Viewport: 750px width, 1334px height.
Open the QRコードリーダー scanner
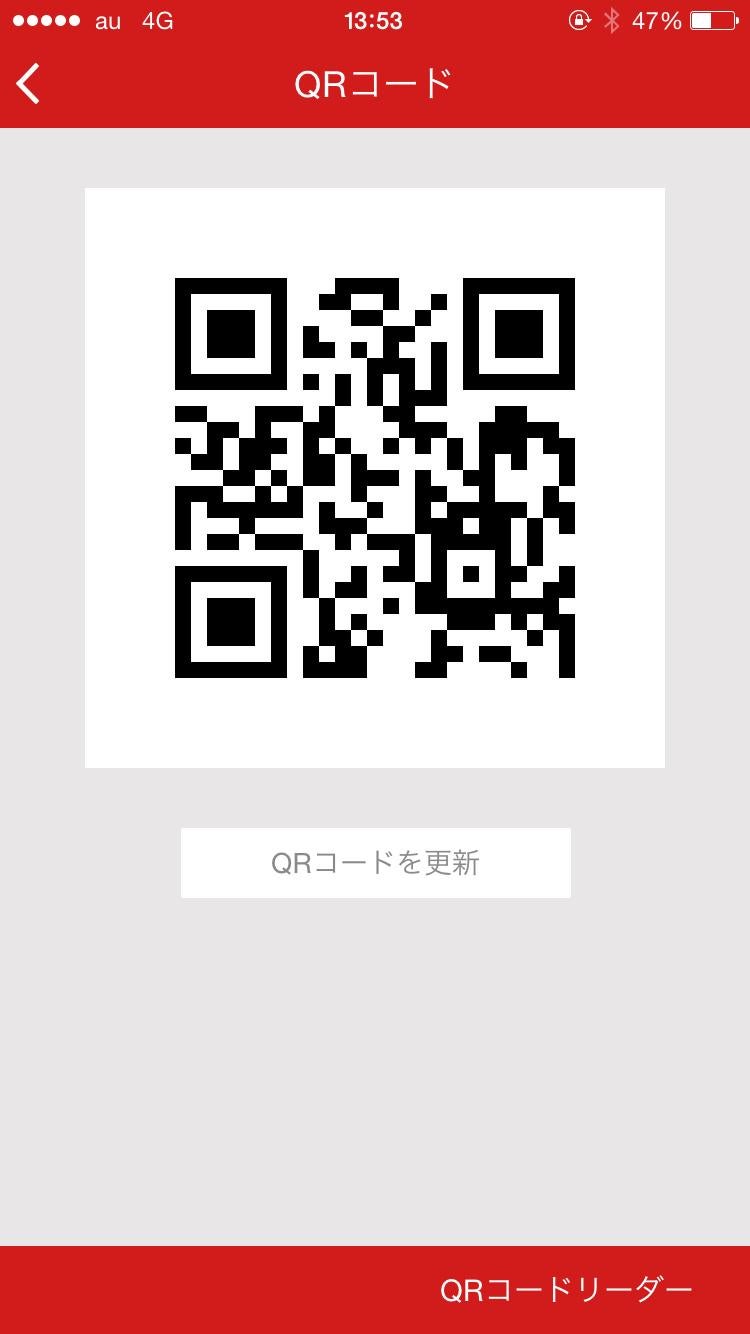click(567, 1290)
